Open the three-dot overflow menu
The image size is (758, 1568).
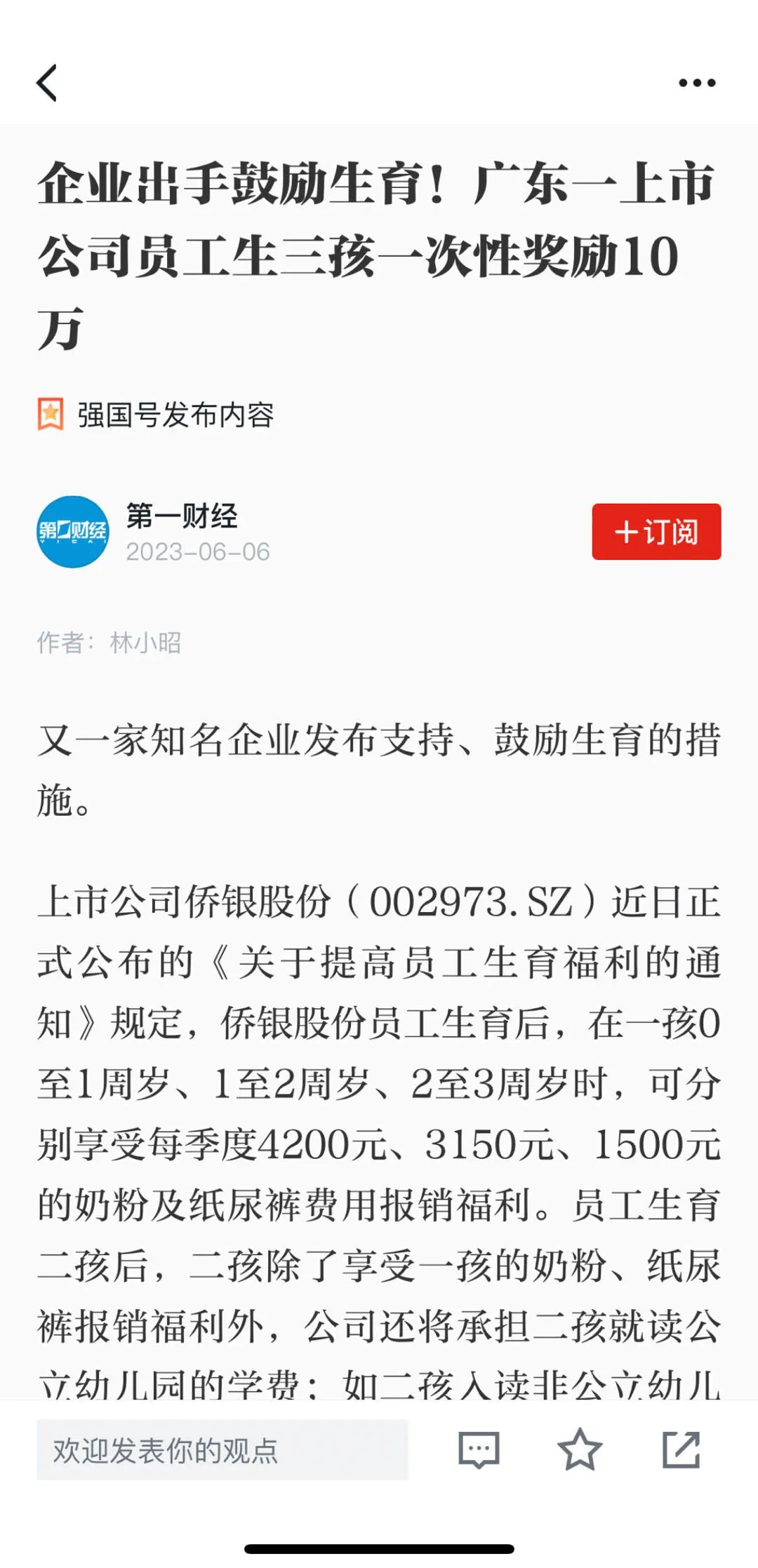coord(697,83)
